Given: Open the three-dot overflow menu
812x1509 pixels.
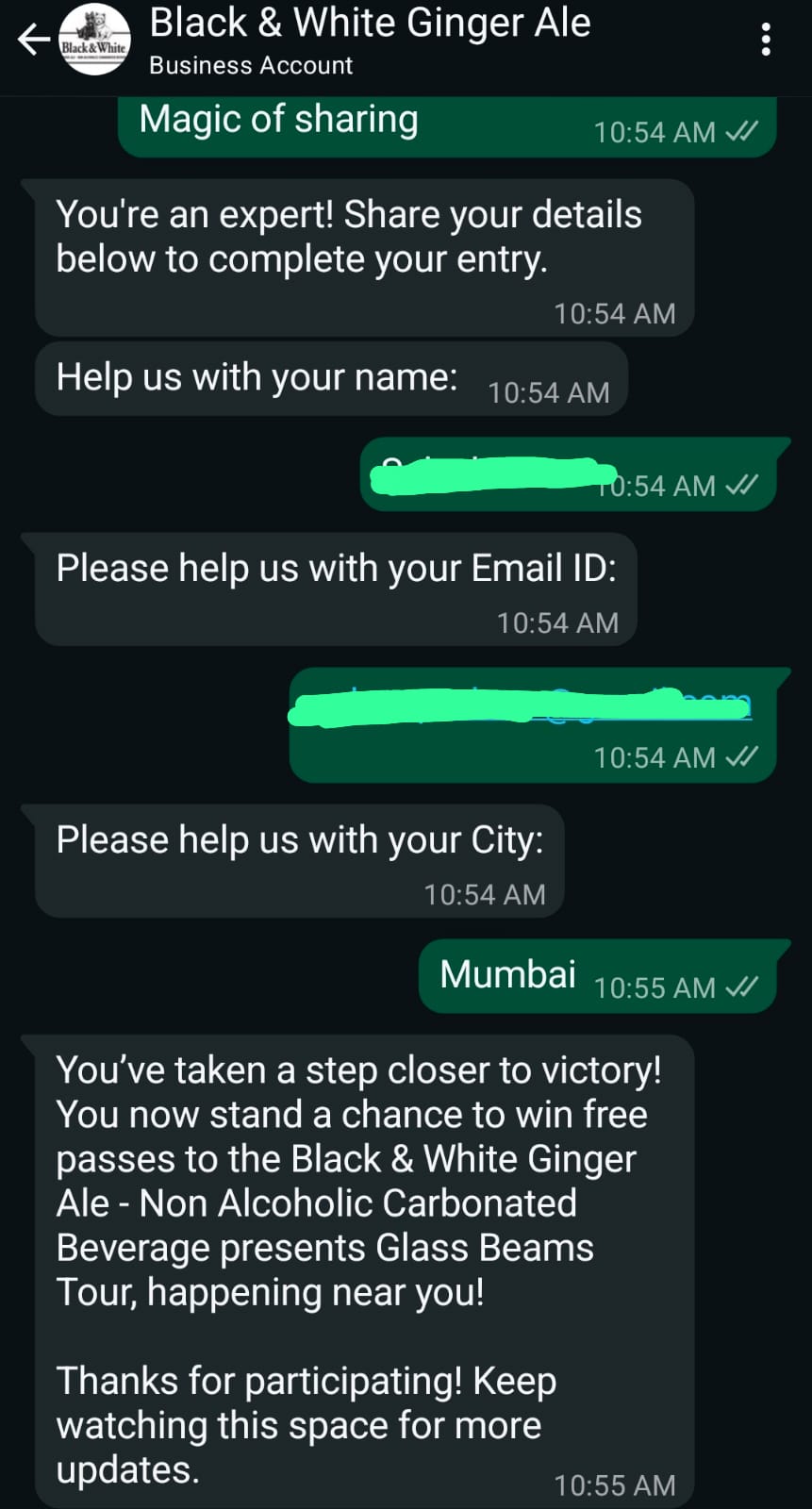Looking at the screenshot, I should pos(766,40).
